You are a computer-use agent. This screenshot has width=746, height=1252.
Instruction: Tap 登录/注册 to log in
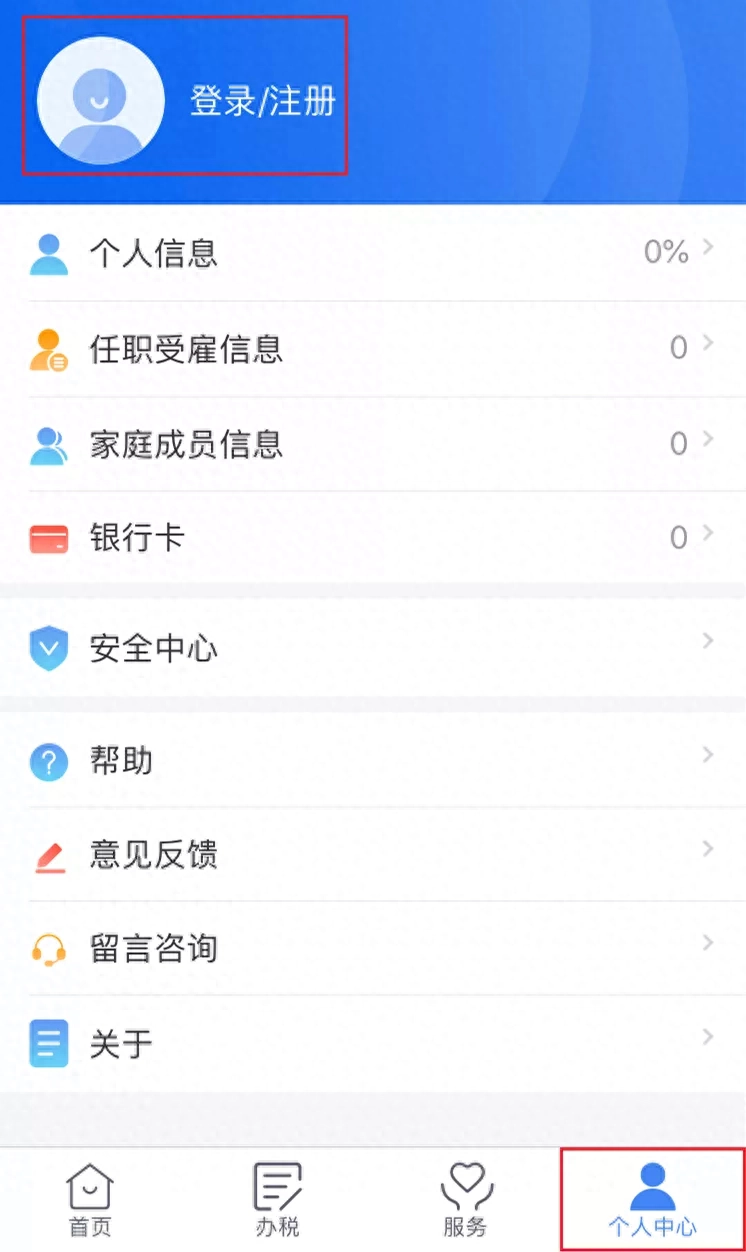pyautogui.click(x=262, y=101)
